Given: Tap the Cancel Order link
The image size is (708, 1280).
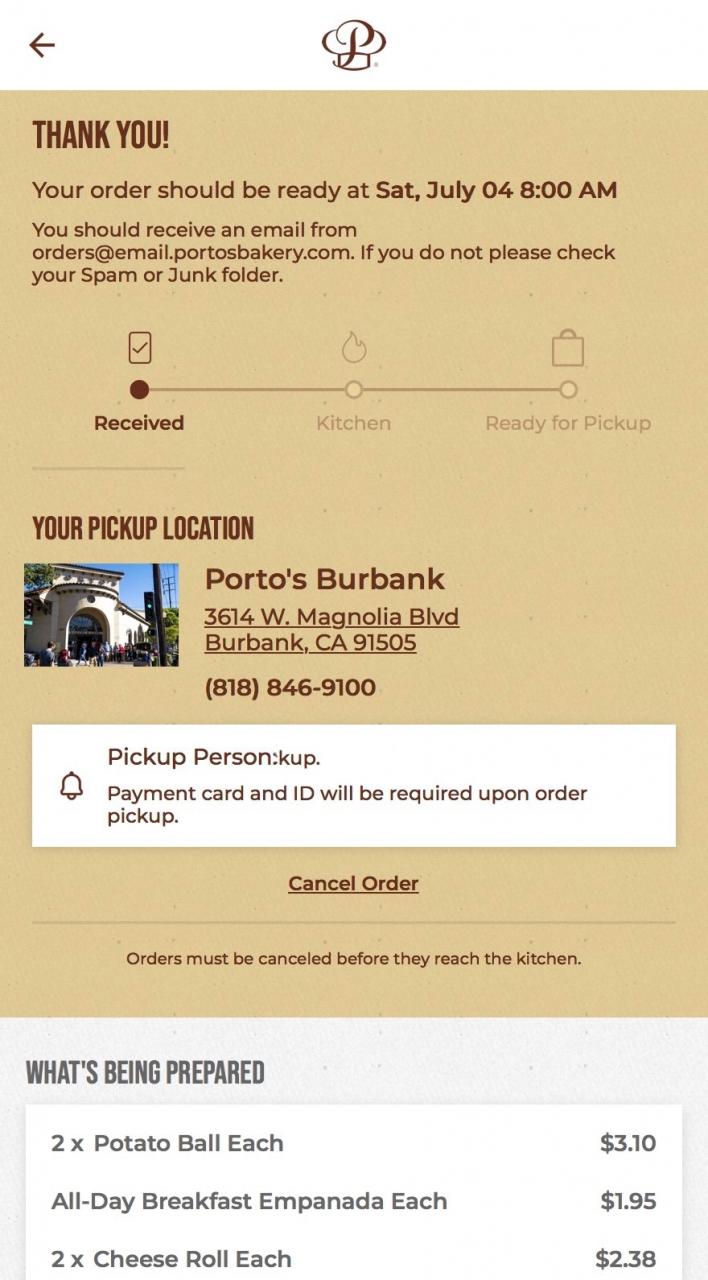Looking at the screenshot, I should click(x=353, y=883).
